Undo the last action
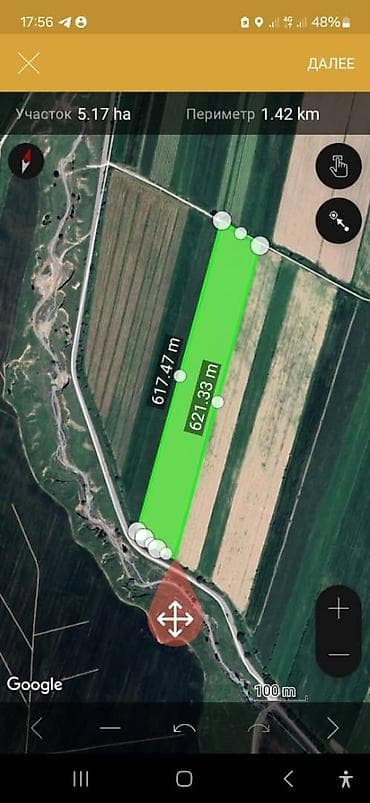The height and width of the screenshot is (803, 370). click(x=184, y=728)
